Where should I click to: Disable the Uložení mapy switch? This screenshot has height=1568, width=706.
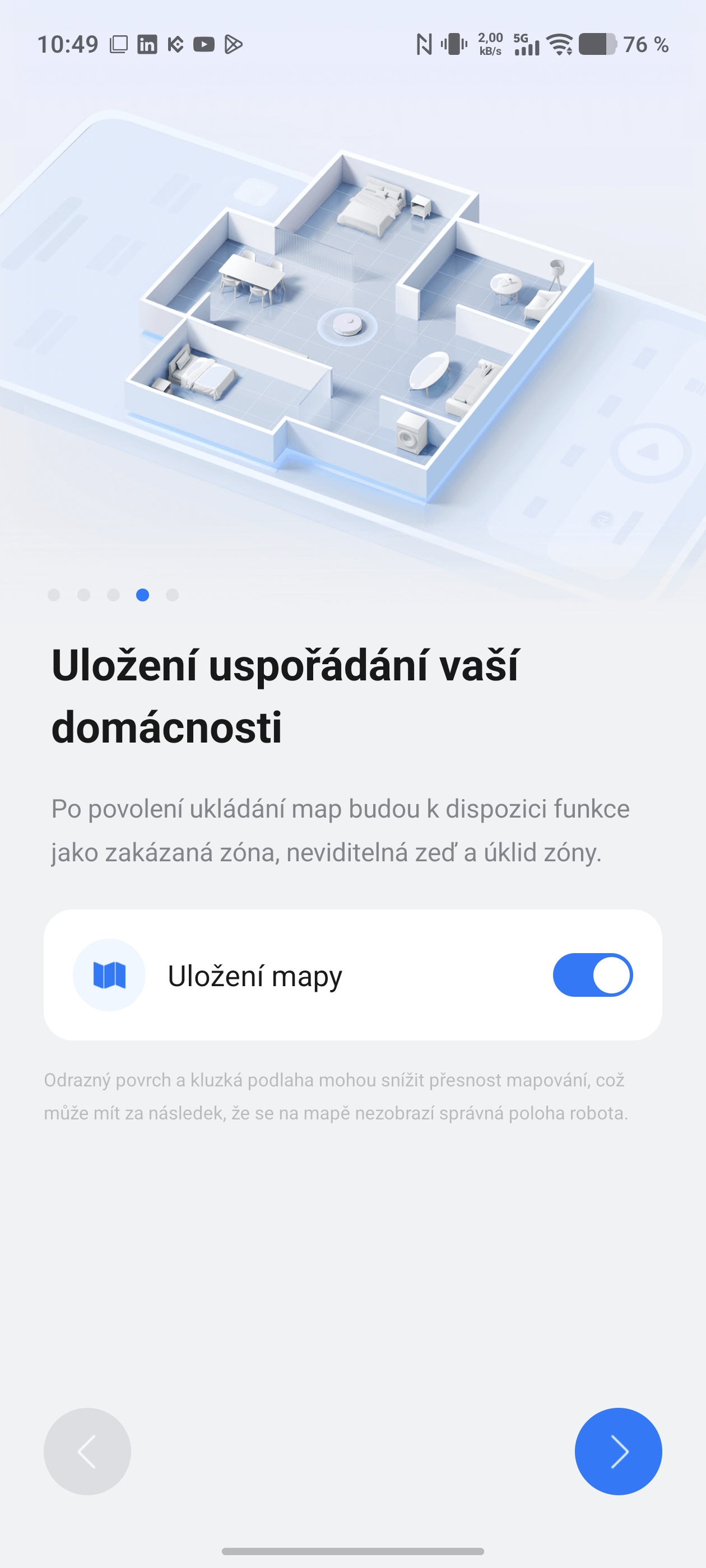[x=592, y=974]
